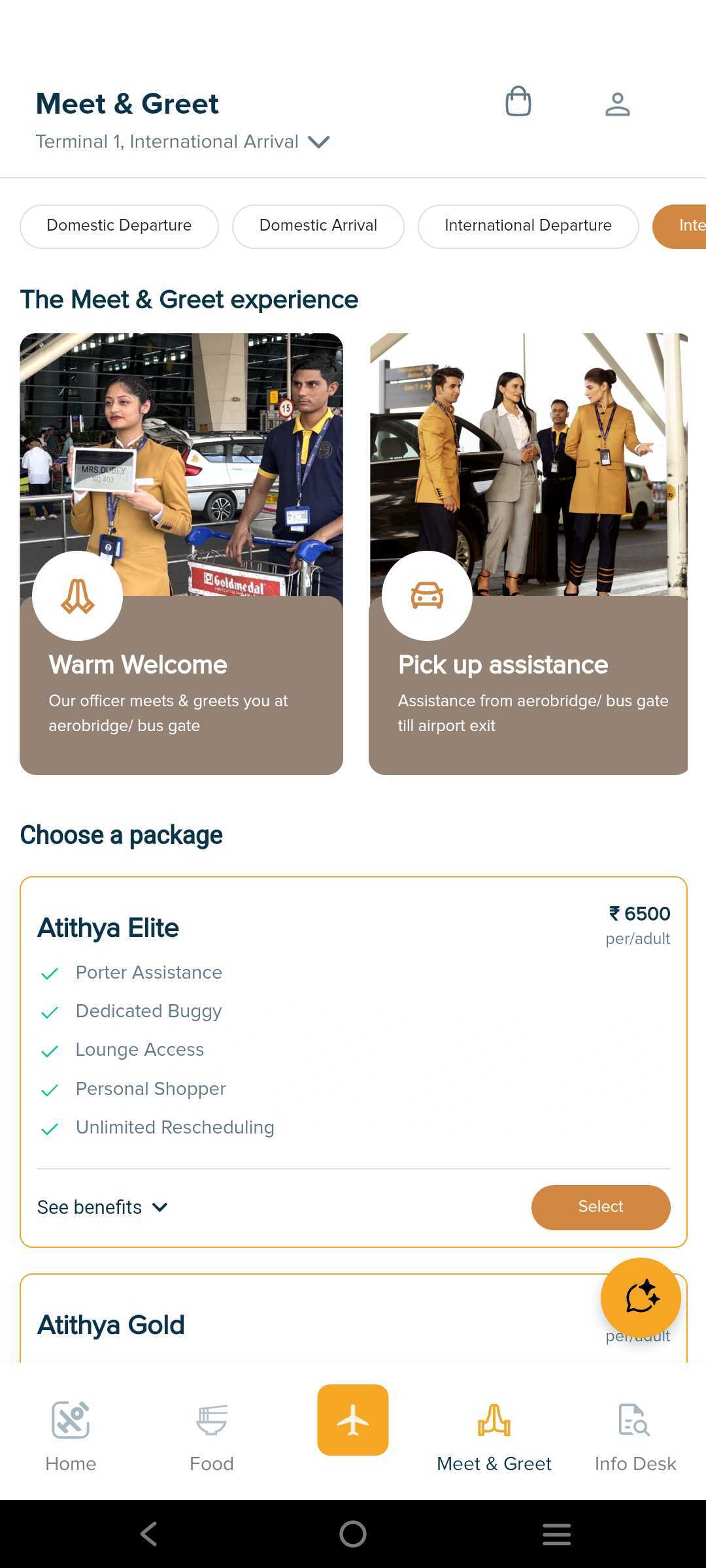Open the Pick up assistance card
This screenshot has width=706, height=1568.
528,554
